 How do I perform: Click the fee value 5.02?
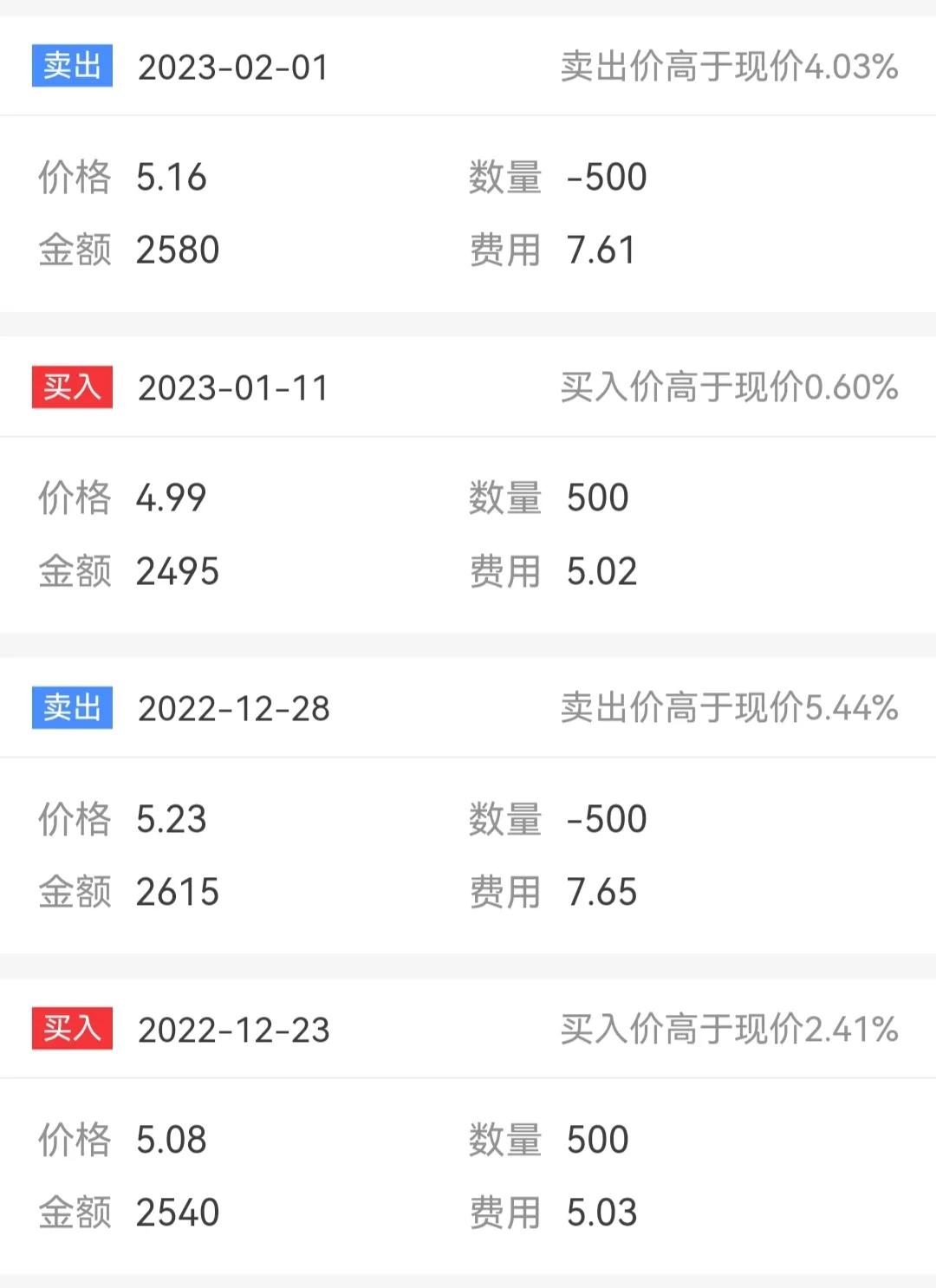point(601,570)
